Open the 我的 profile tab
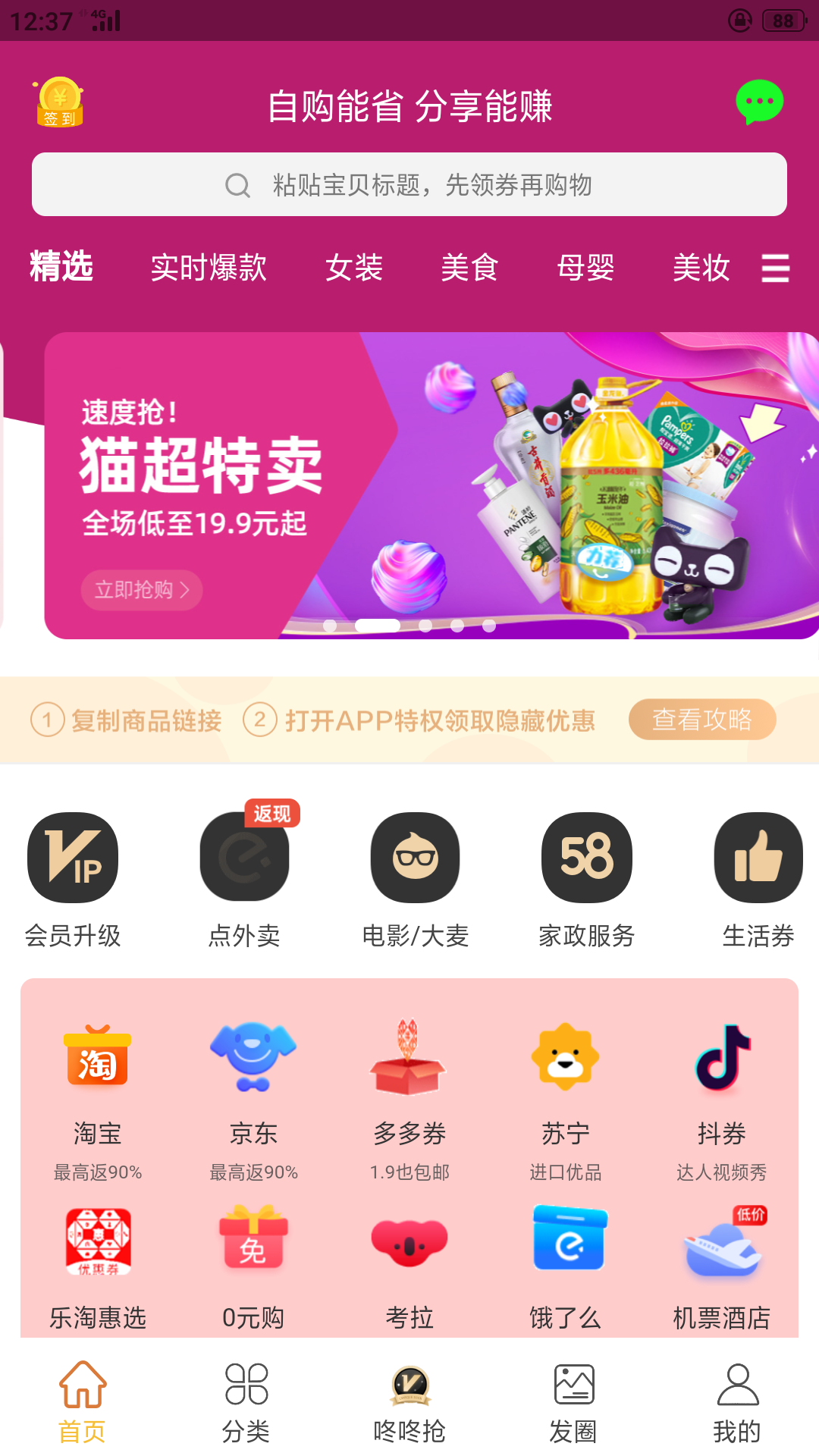The image size is (819, 1456). 736,1401
